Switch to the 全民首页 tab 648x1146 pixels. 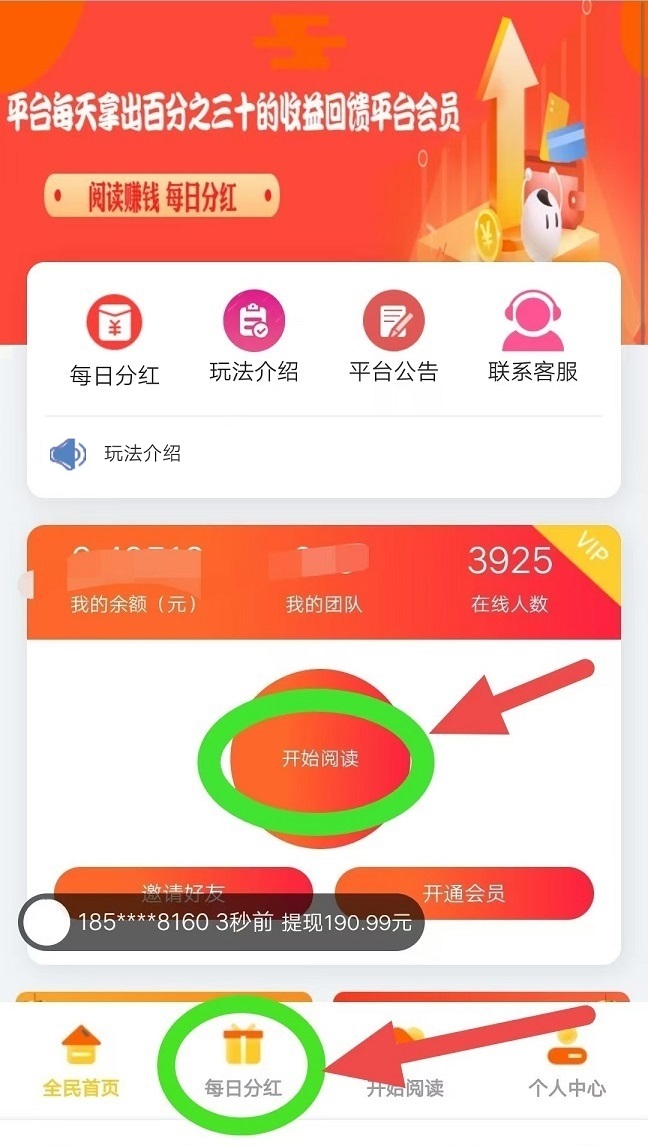pyautogui.click(x=81, y=1065)
